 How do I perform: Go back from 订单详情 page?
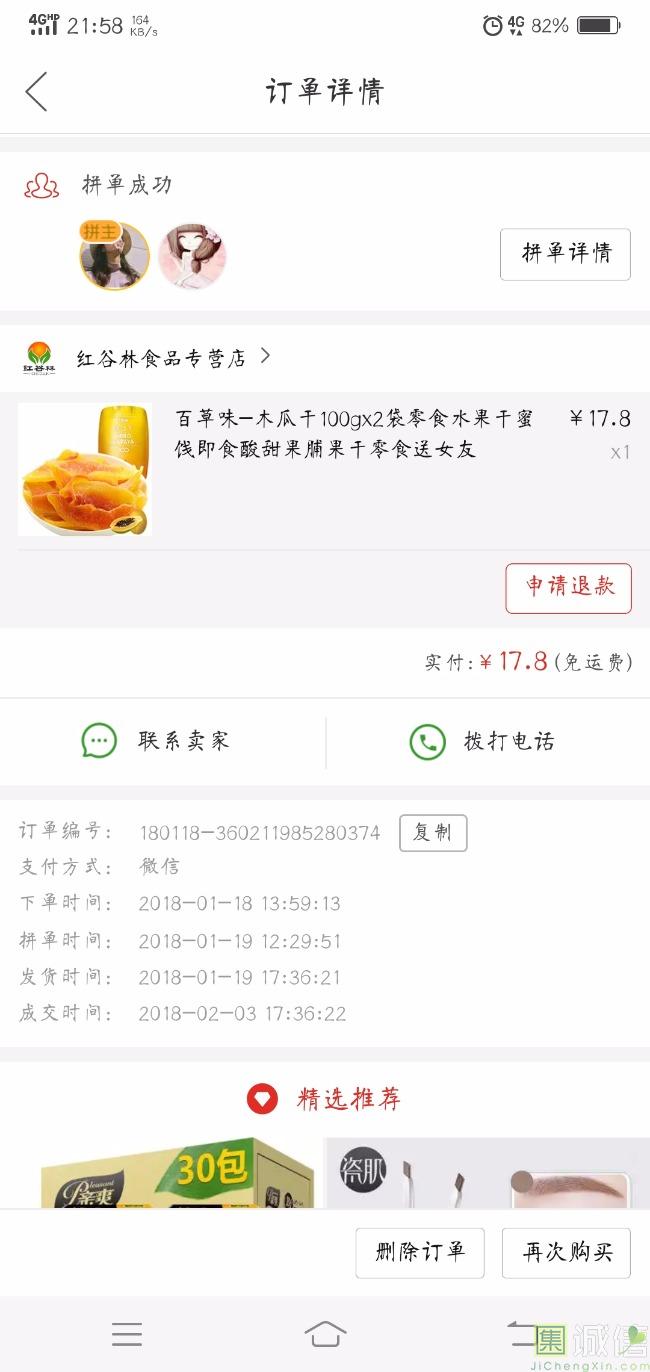37,92
